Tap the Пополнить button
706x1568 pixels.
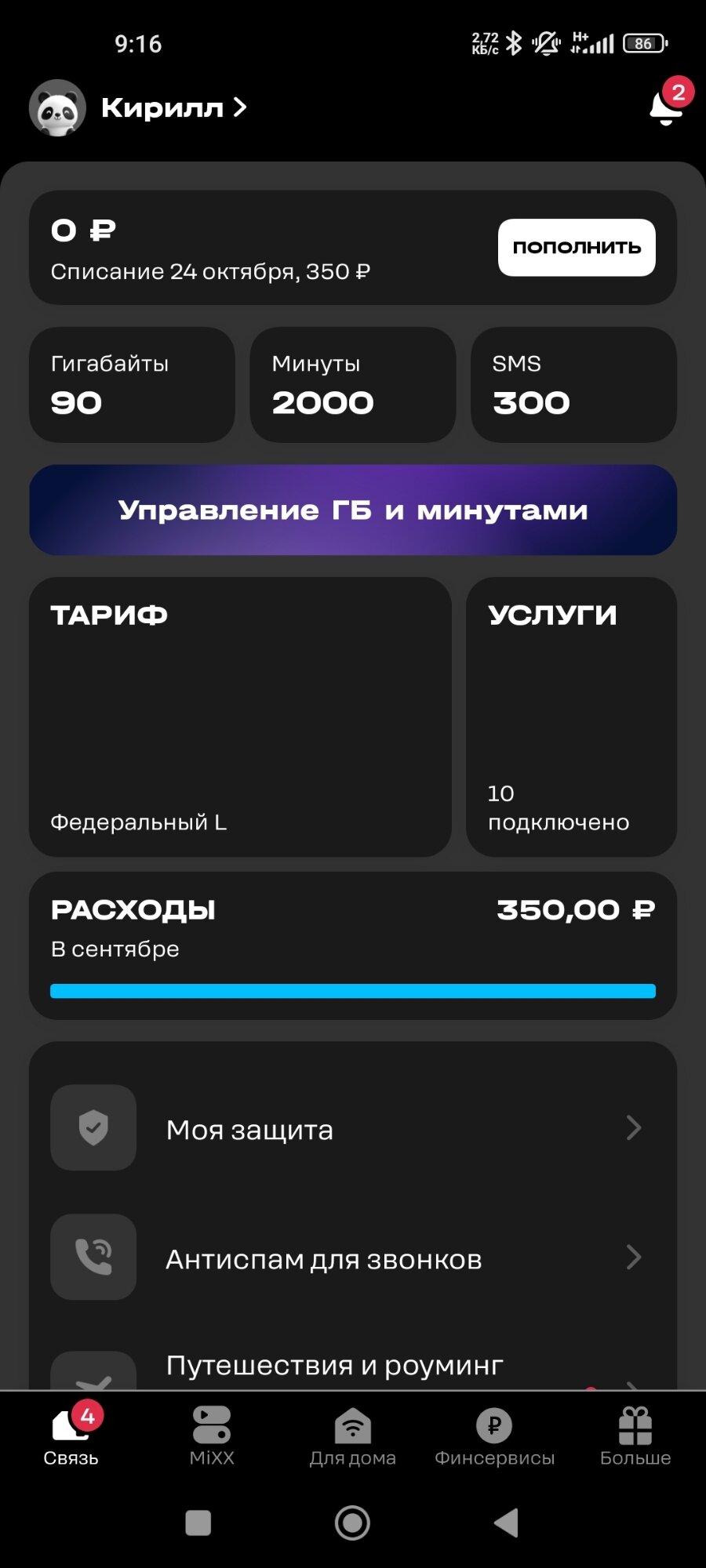coord(577,248)
